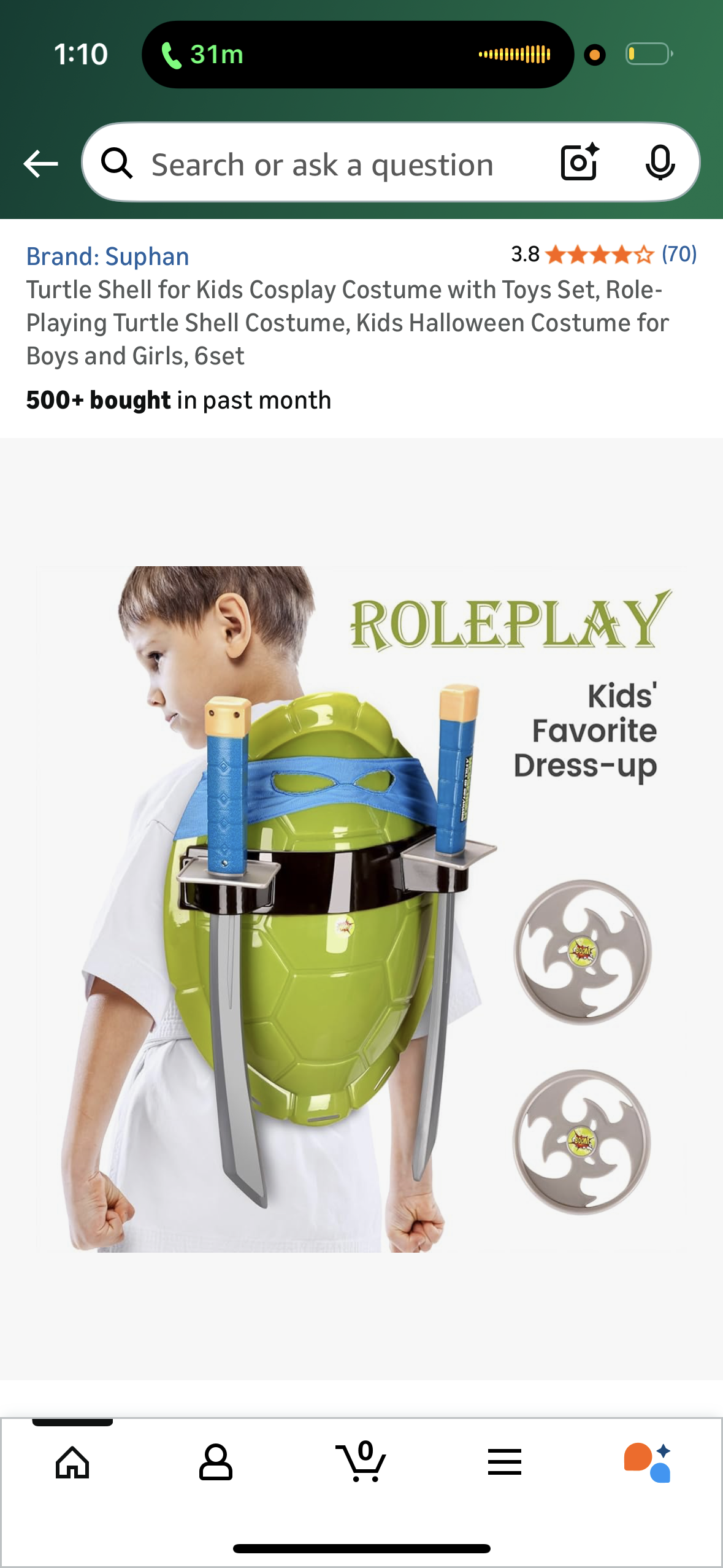View the 70 customer ratings
The height and width of the screenshot is (1568, 723).
click(679, 254)
